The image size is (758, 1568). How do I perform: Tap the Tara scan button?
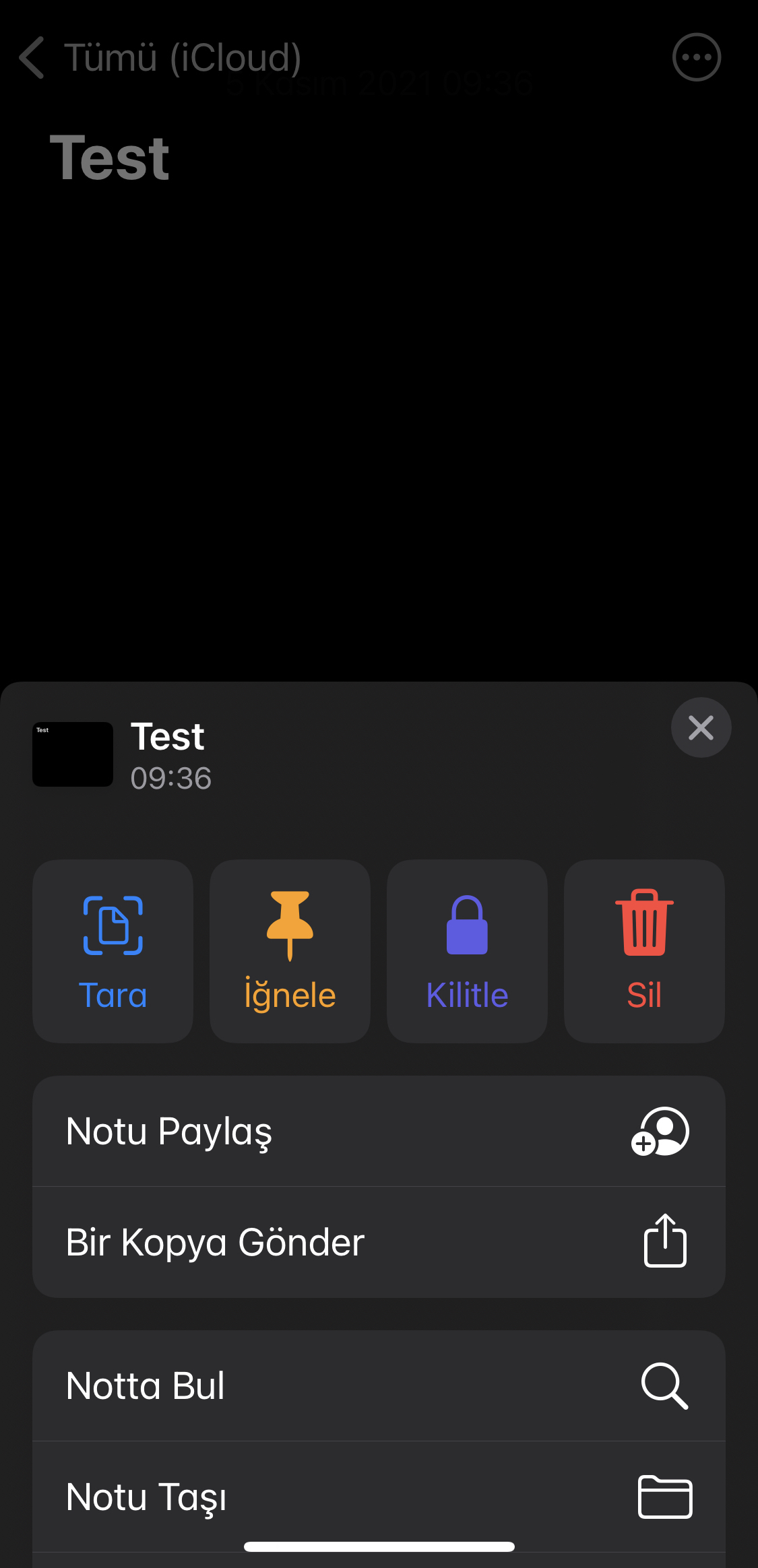tap(113, 951)
